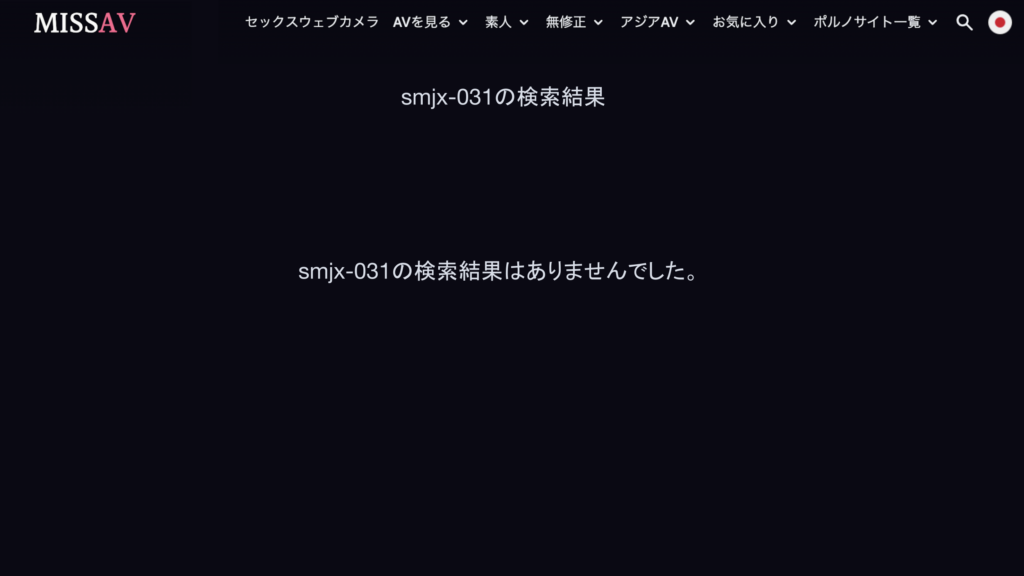Viewport: 1024px width, 576px height.
Task: Open the Japan flag language selector
Action: click(x=999, y=22)
